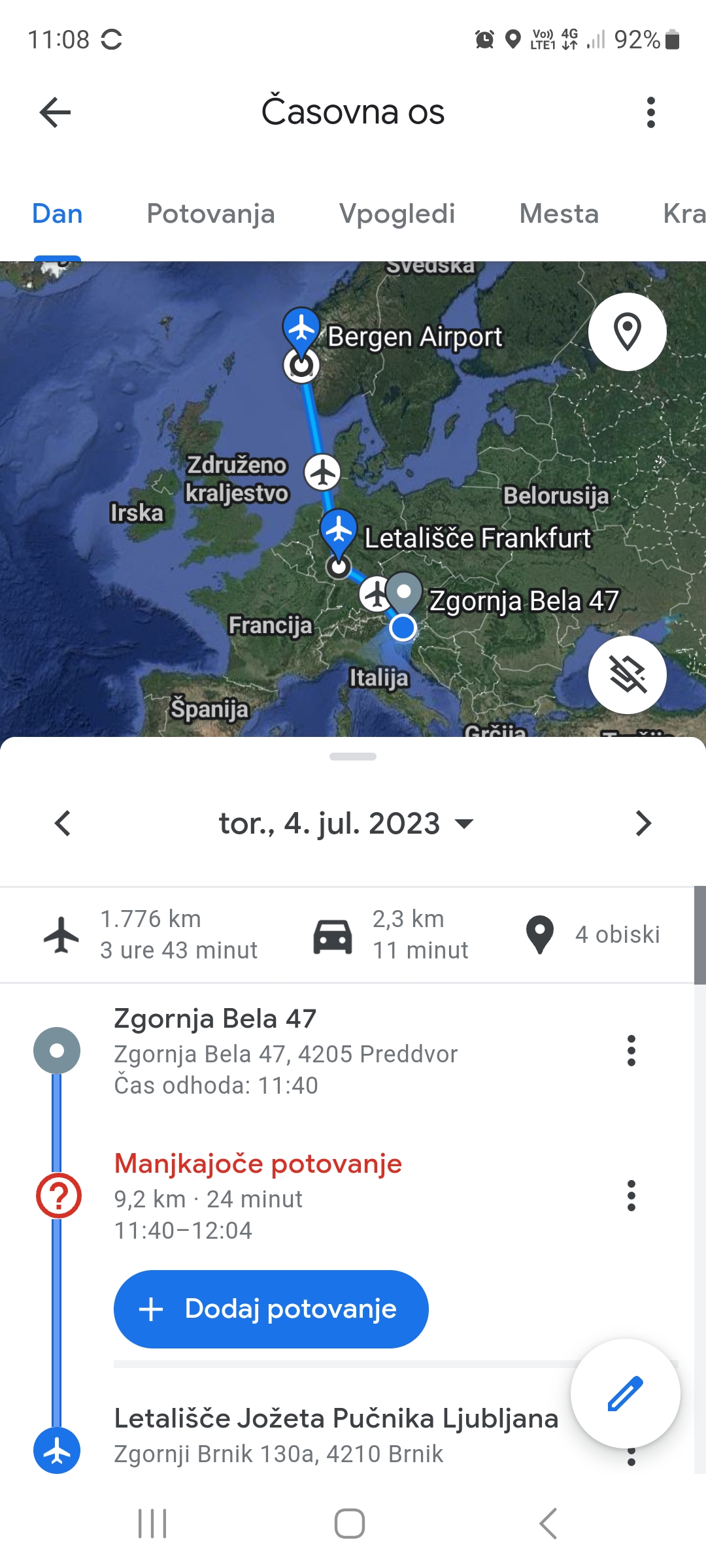Tap Dodaj potovanje button
The height and width of the screenshot is (1568, 706).
coord(271,1309)
